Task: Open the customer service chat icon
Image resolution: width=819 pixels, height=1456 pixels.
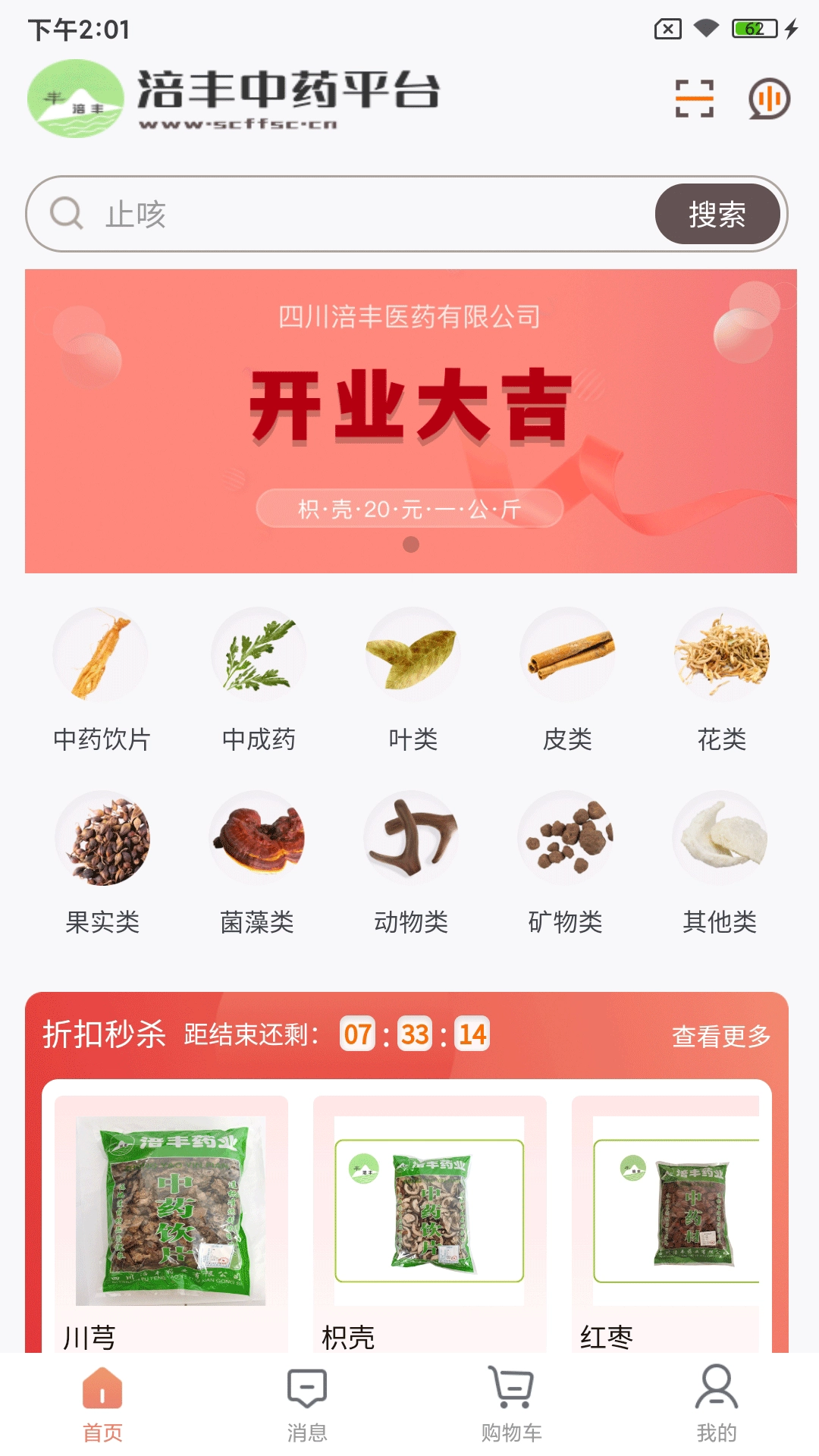Action: pyautogui.click(x=767, y=99)
